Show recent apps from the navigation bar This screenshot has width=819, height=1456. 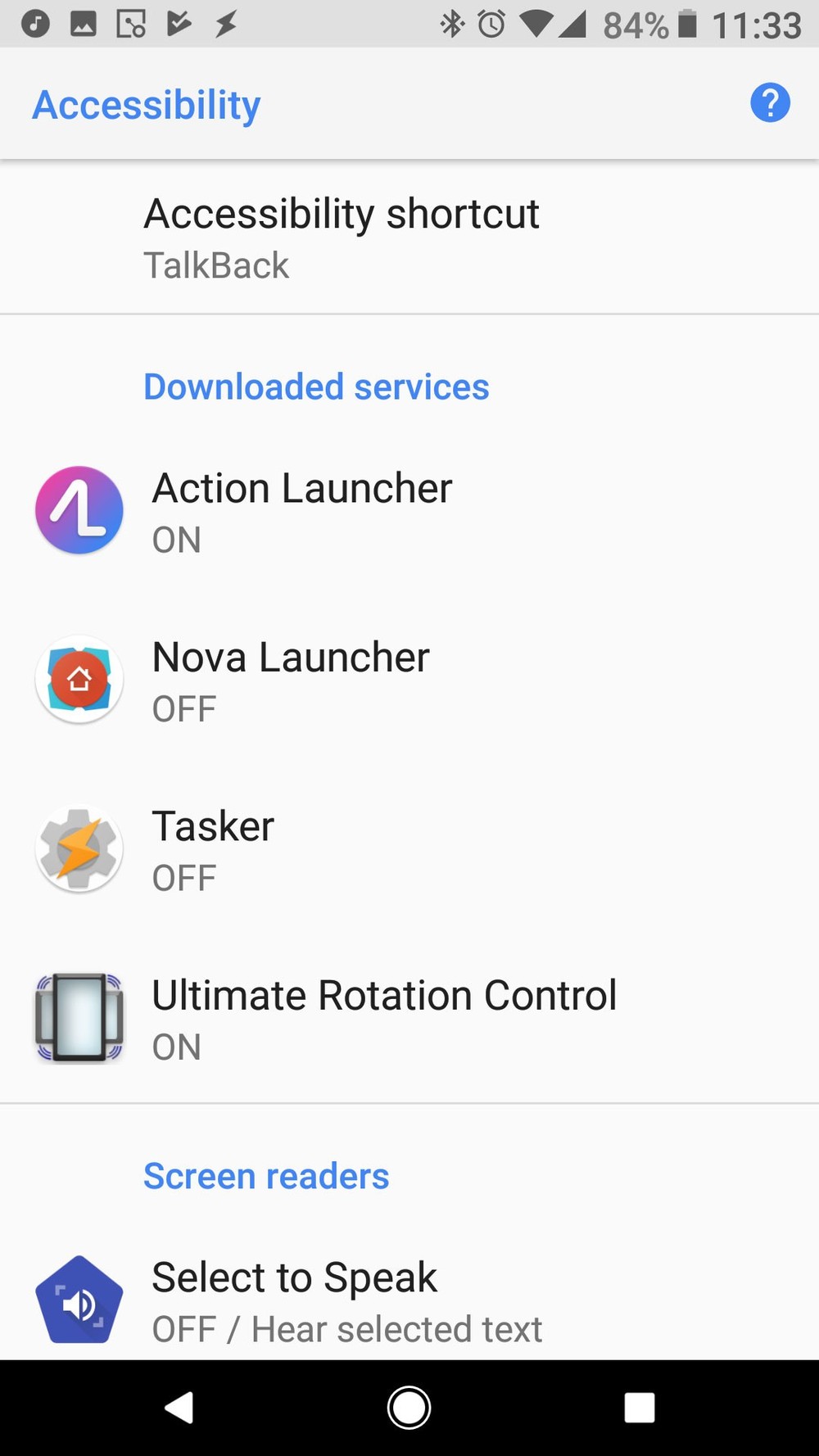click(639, 1409)
